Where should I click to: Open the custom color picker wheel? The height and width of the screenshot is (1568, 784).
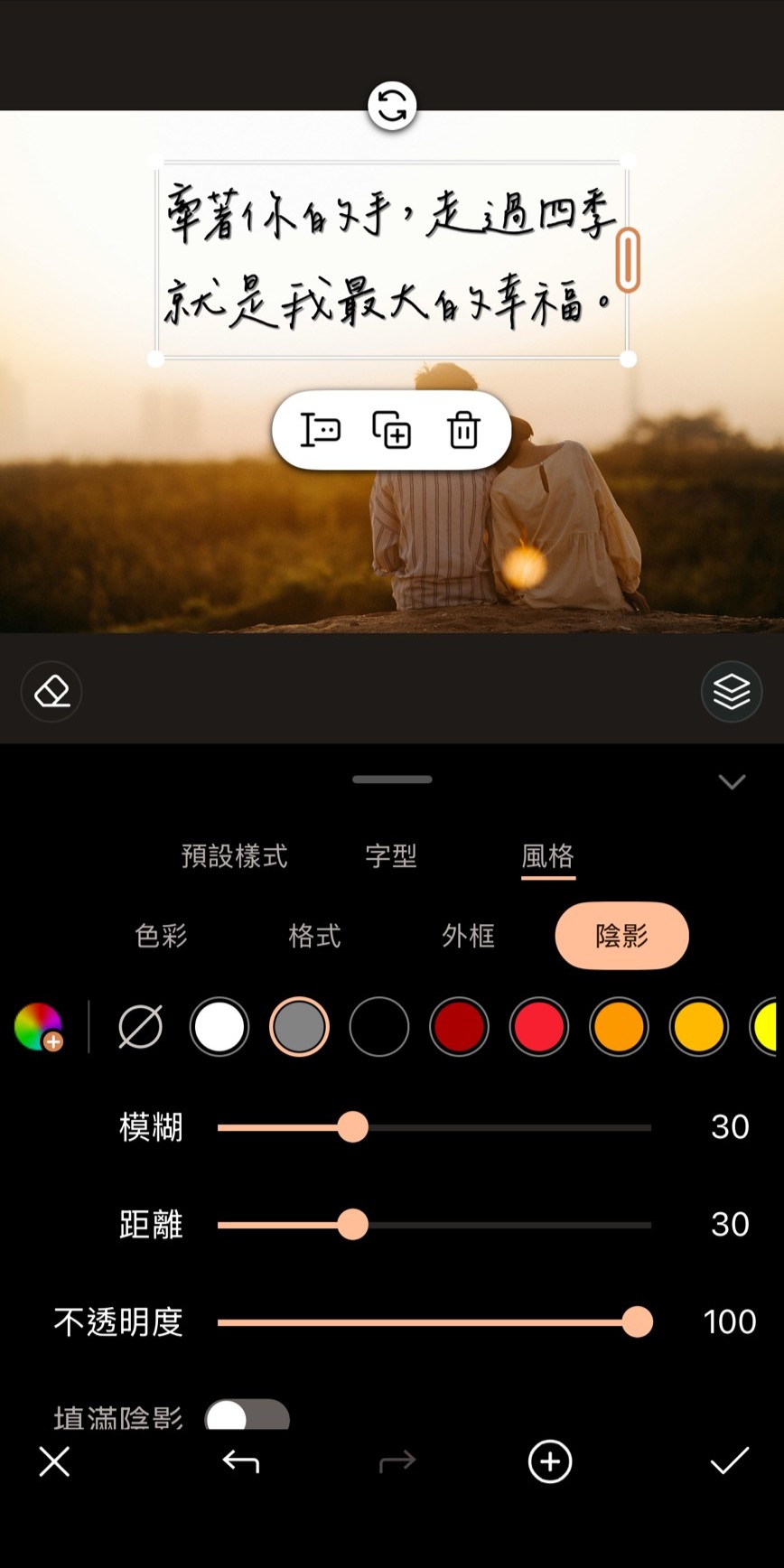point(38,1026)
